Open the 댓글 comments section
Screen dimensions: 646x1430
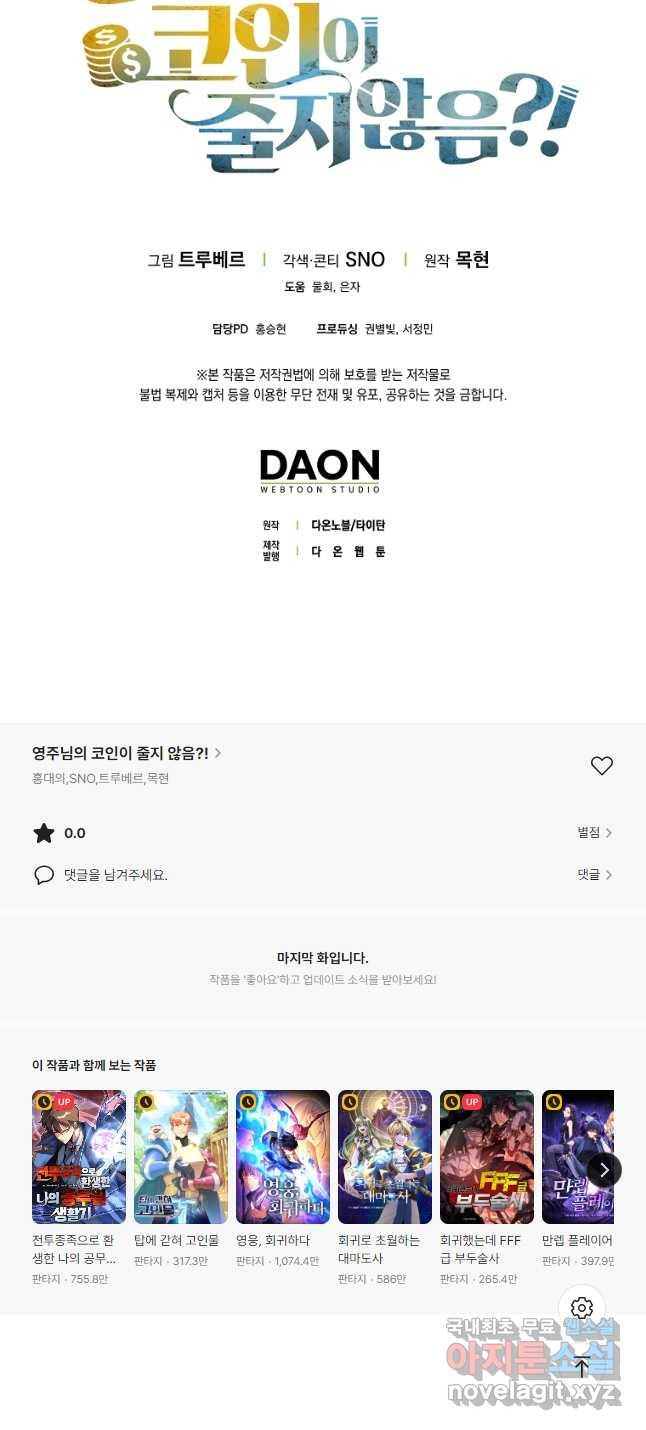click(x=594, y=875)
